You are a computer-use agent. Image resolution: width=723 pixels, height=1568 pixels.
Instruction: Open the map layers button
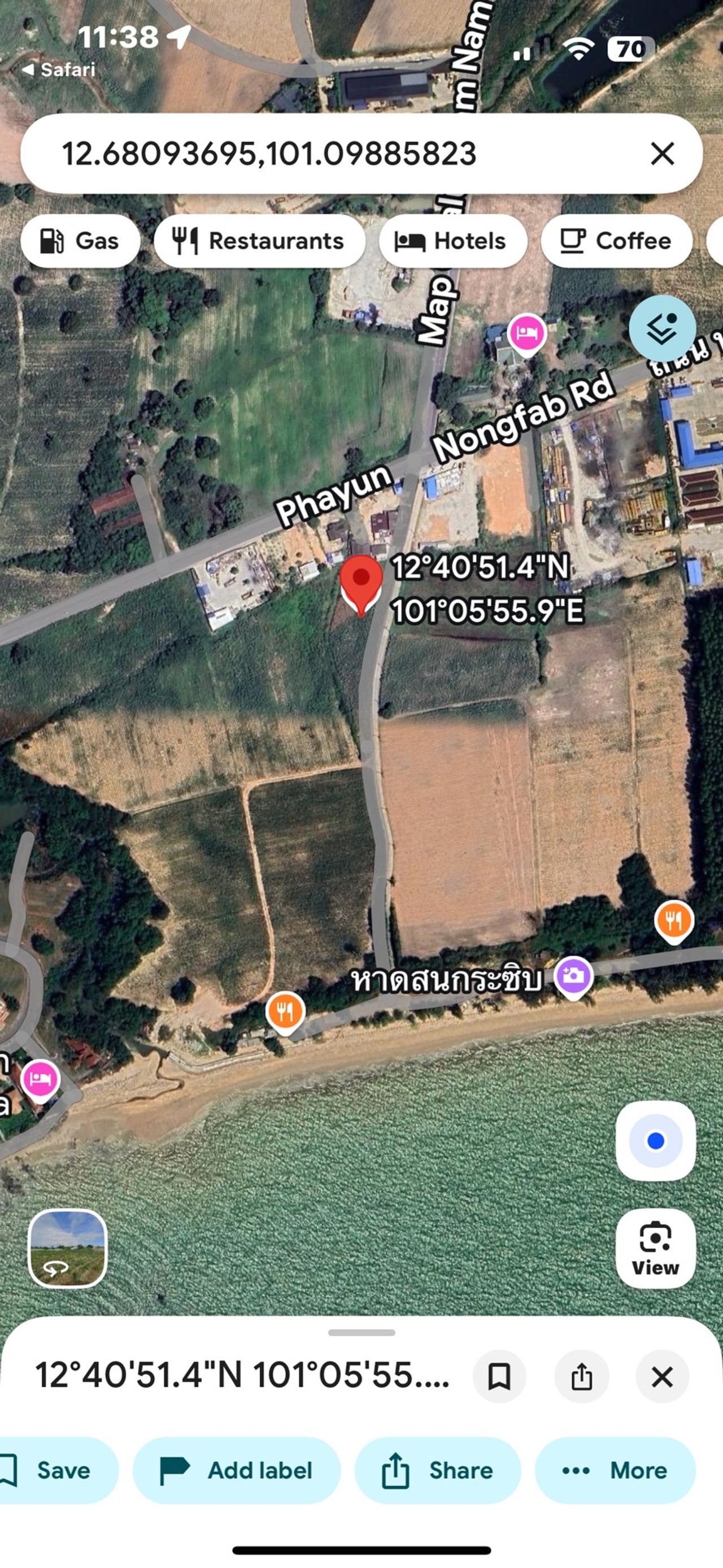(661, 329)
